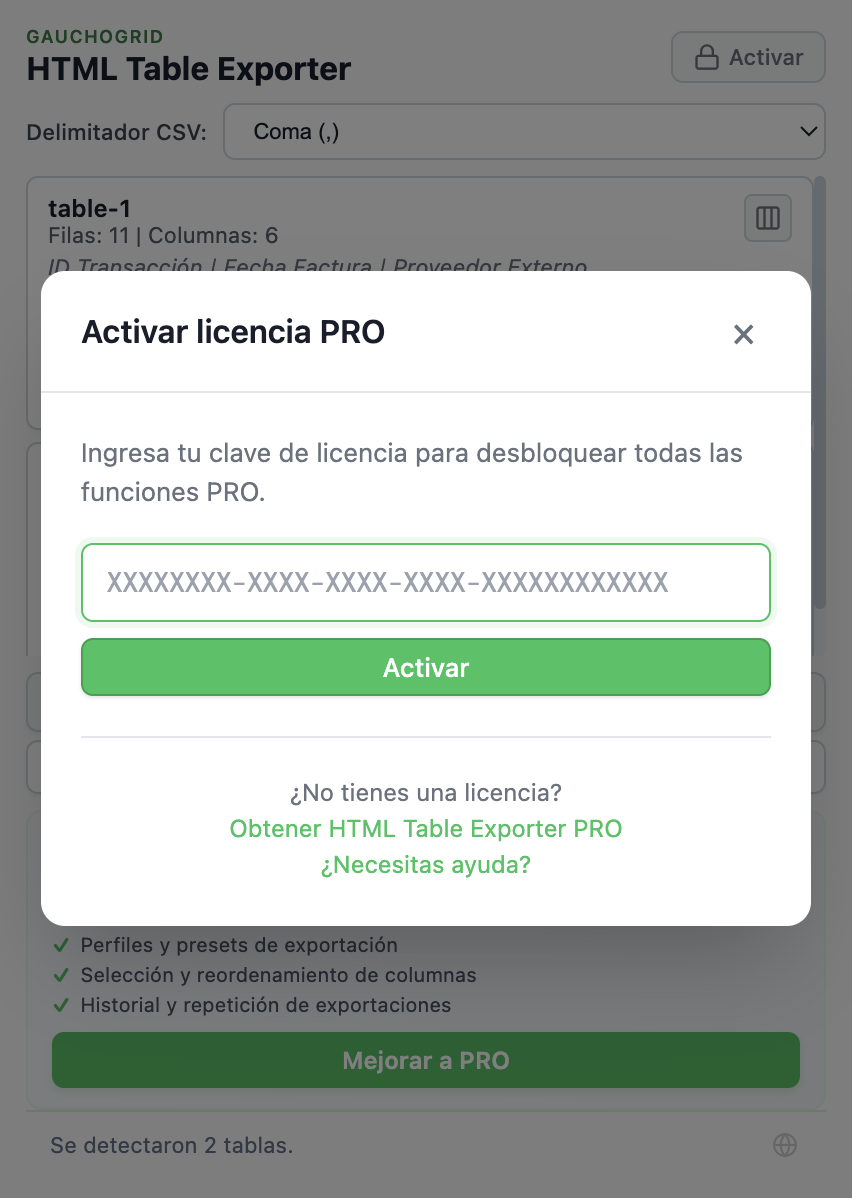Click the "¿Necesitas ayuda?" link
This screenshot has width=852, height=1198.
pos(426,865)
